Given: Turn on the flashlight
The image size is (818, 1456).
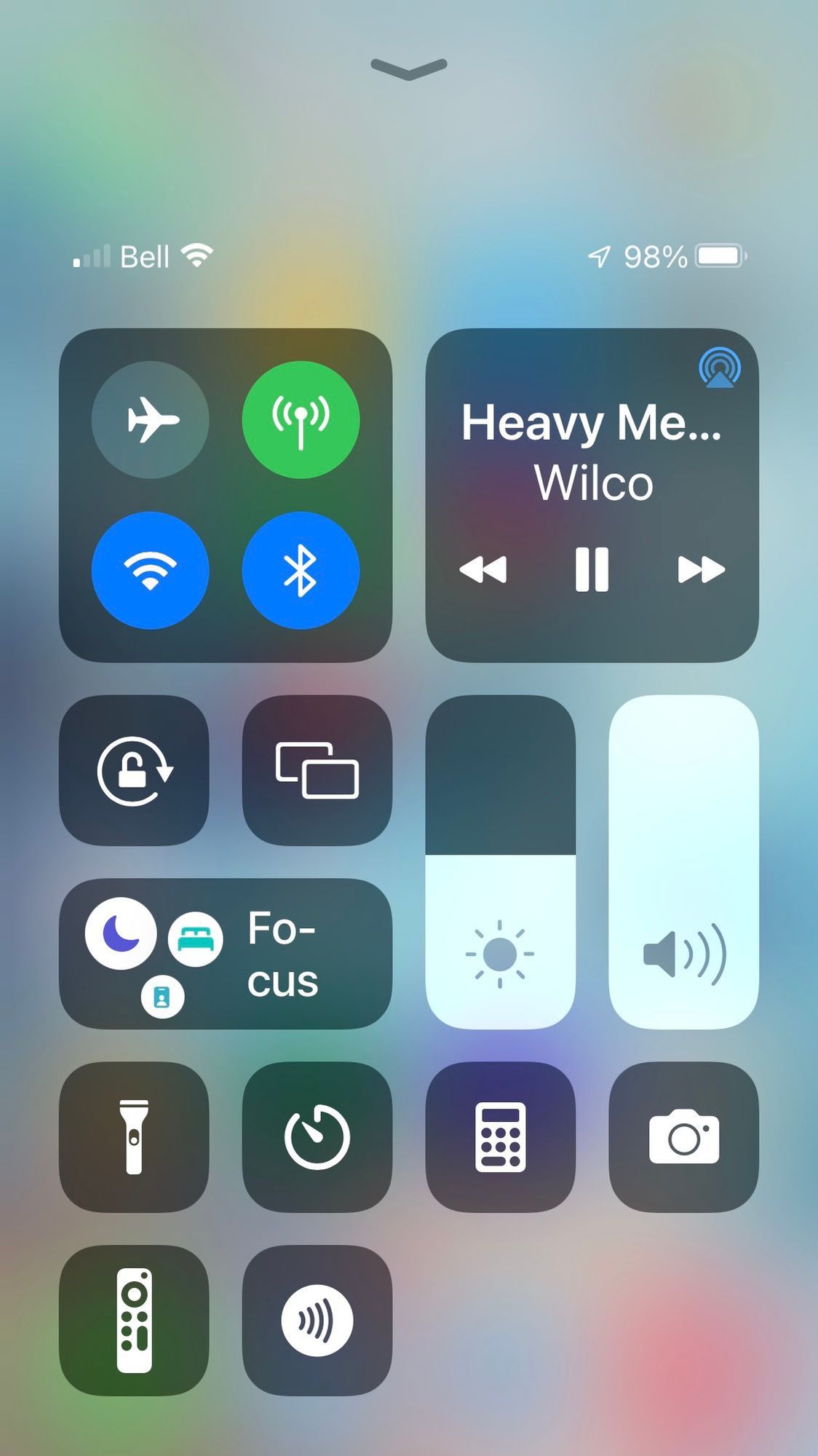Looking at the screenshot, I should (x=134, y=1137).
